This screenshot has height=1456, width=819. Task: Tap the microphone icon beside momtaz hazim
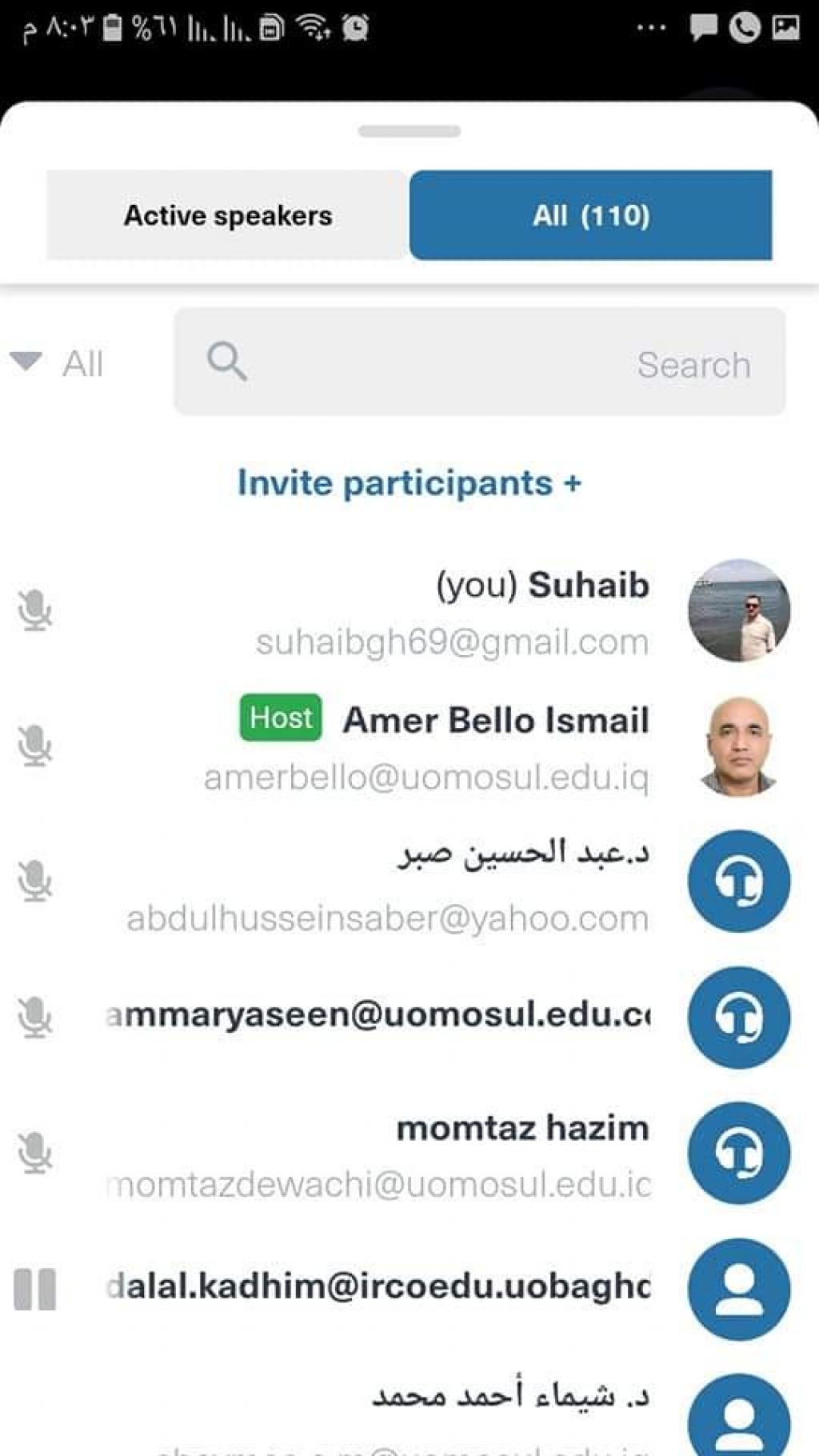35,1154
